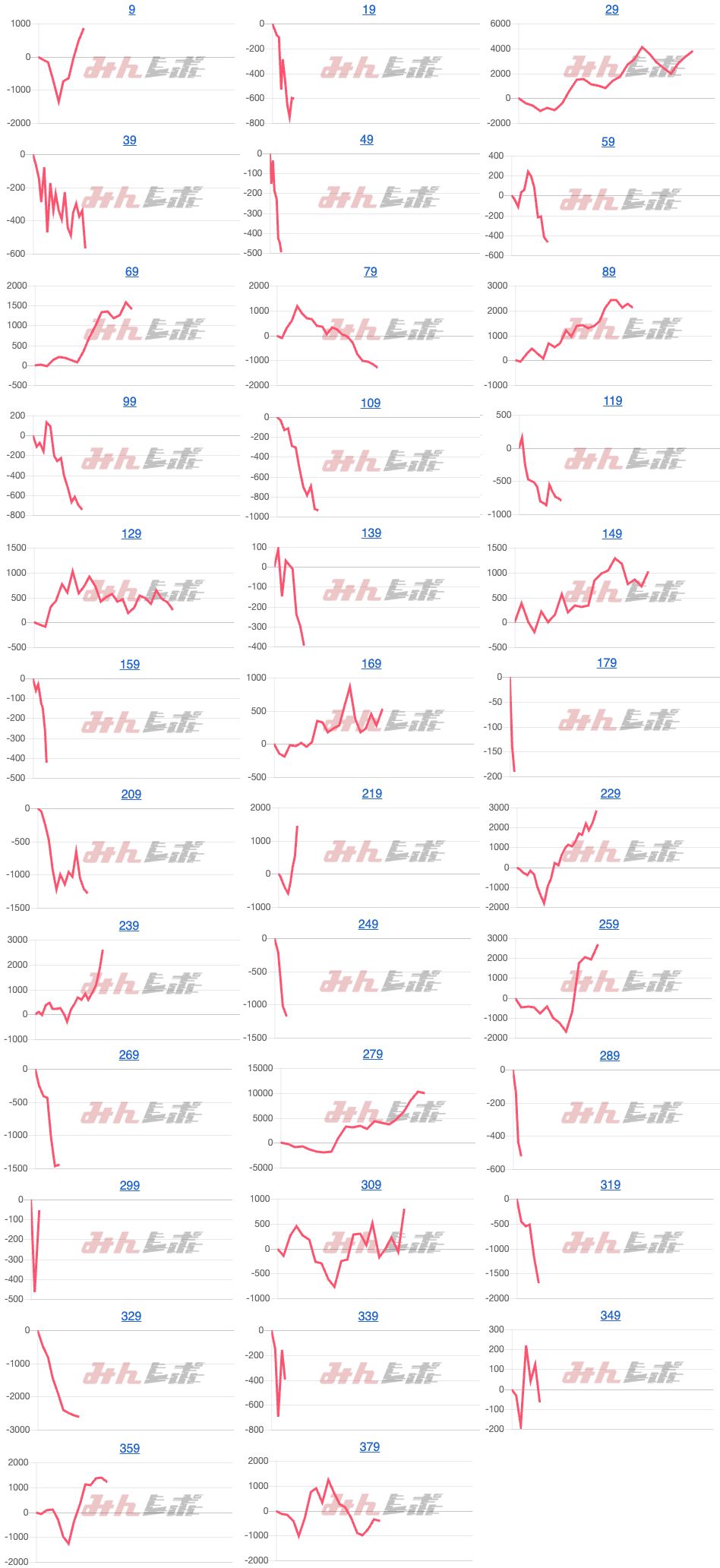Open link 259
This screenshot has height=1568, width=720.
click(x=608, y=924)
